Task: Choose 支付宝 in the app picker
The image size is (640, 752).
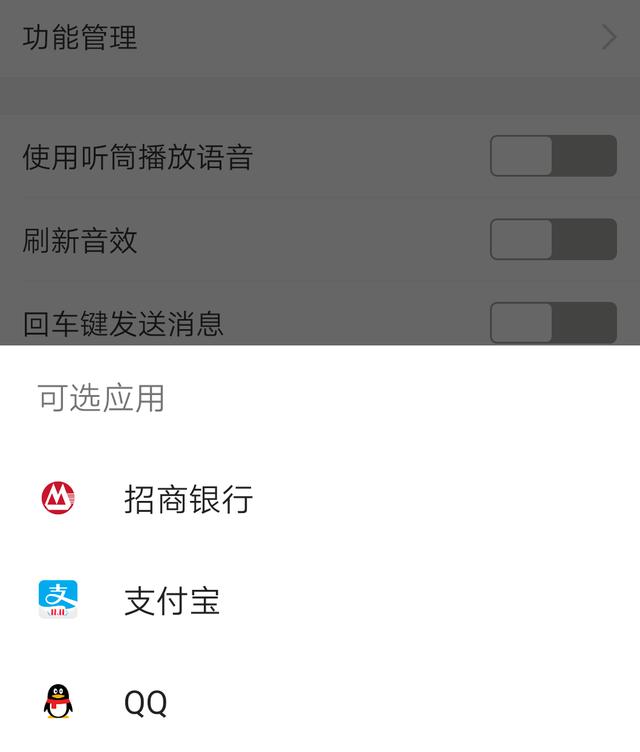Action: point(172,600)
